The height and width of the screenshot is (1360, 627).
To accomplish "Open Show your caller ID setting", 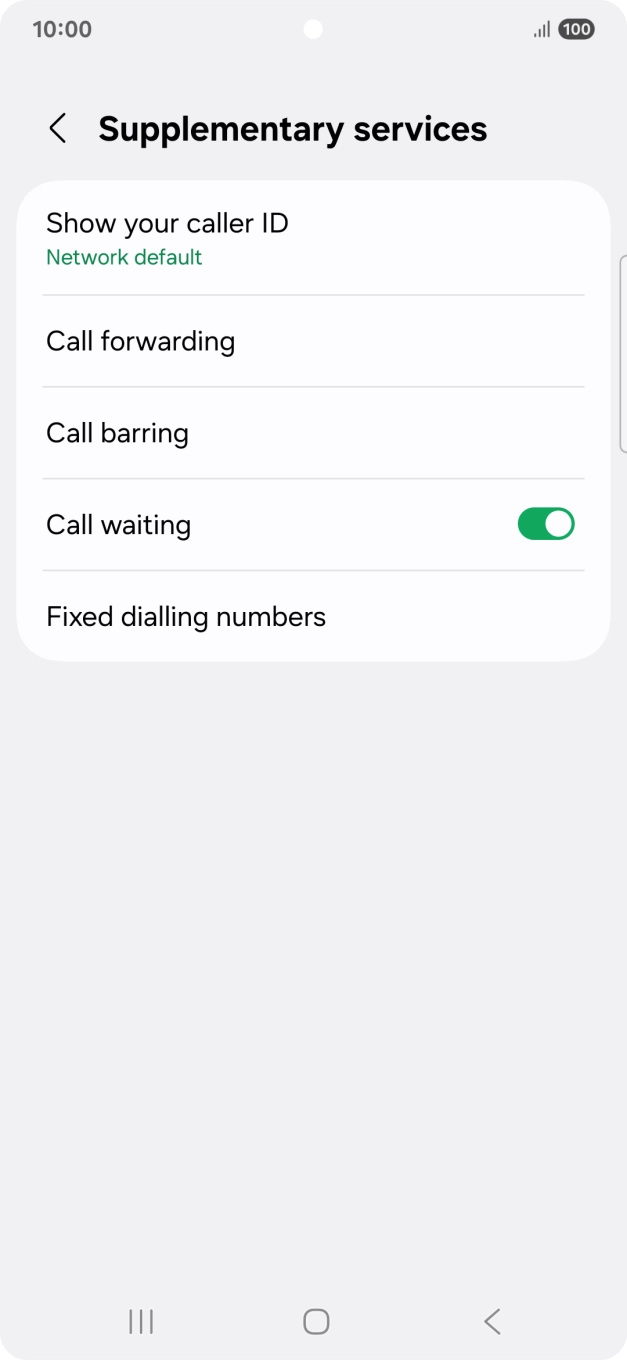I will [x=313, y=238].
